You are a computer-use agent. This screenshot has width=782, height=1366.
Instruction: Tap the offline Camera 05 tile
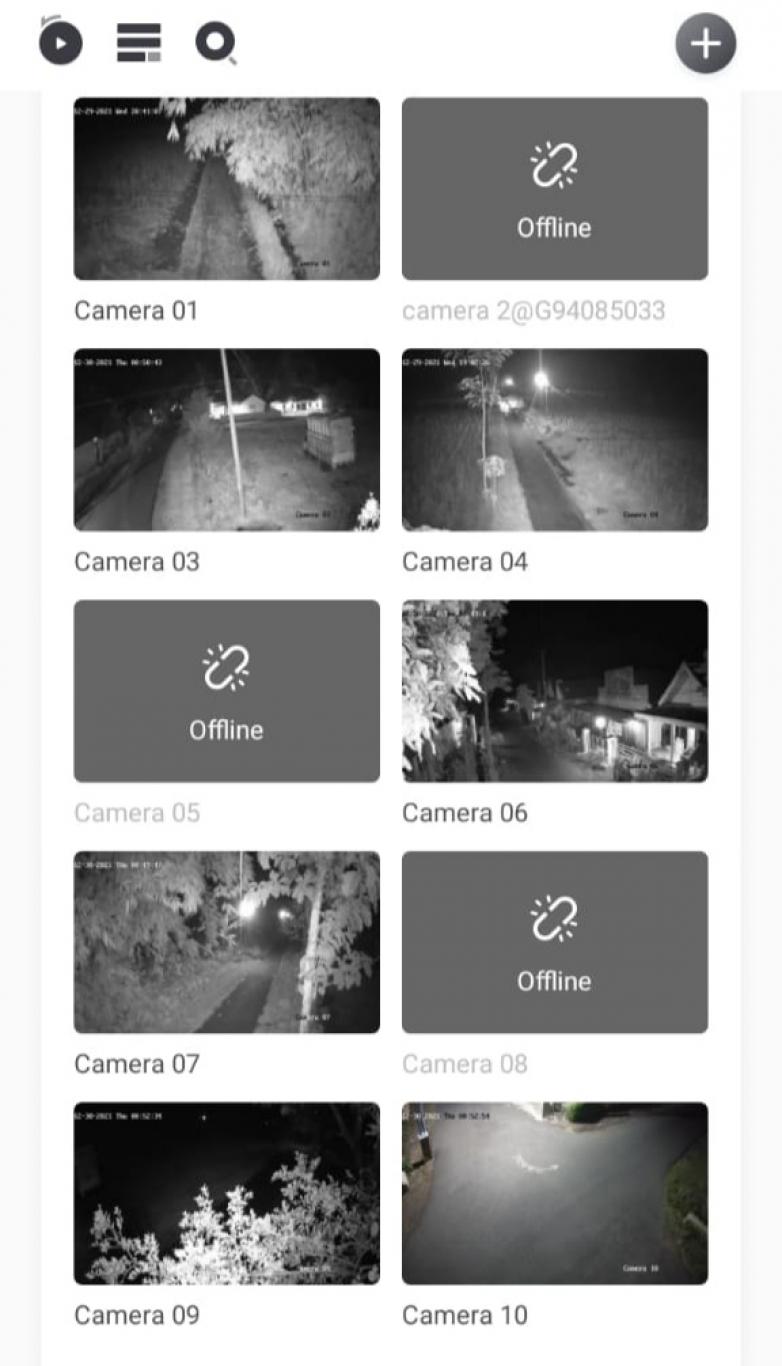click(x=227, y=691)
